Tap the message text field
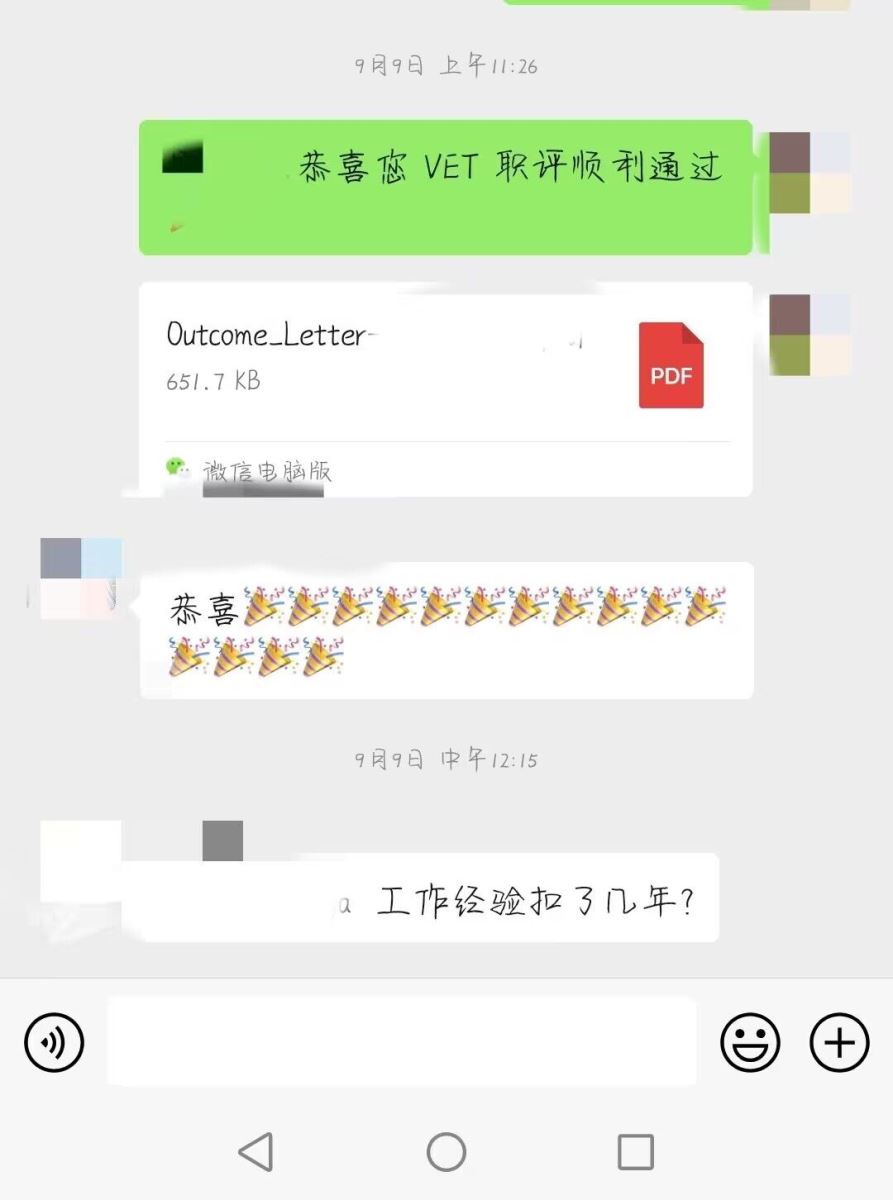 tap(401, 1042)
